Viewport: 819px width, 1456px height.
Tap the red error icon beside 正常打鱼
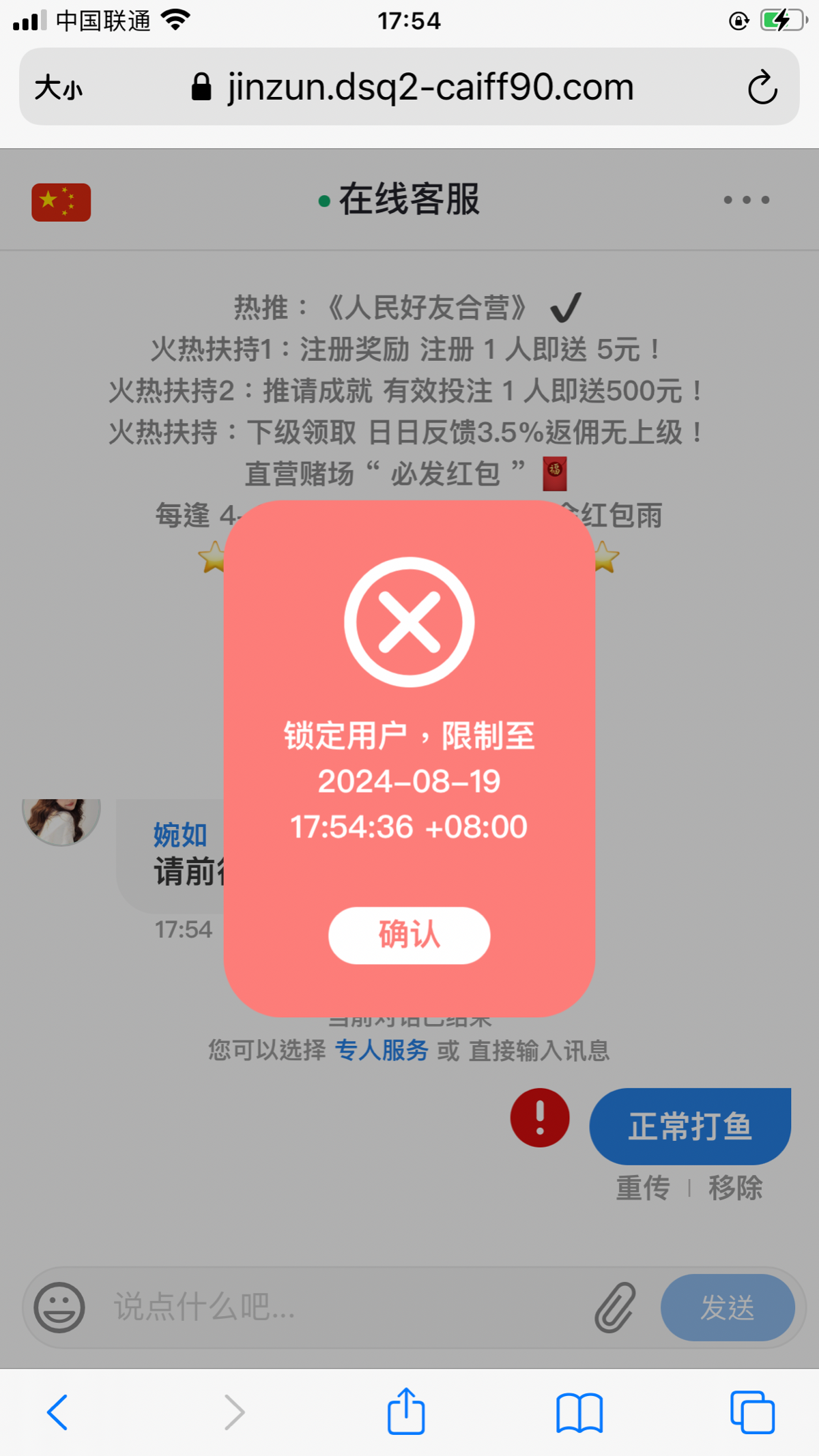[x=539, y=1118]
